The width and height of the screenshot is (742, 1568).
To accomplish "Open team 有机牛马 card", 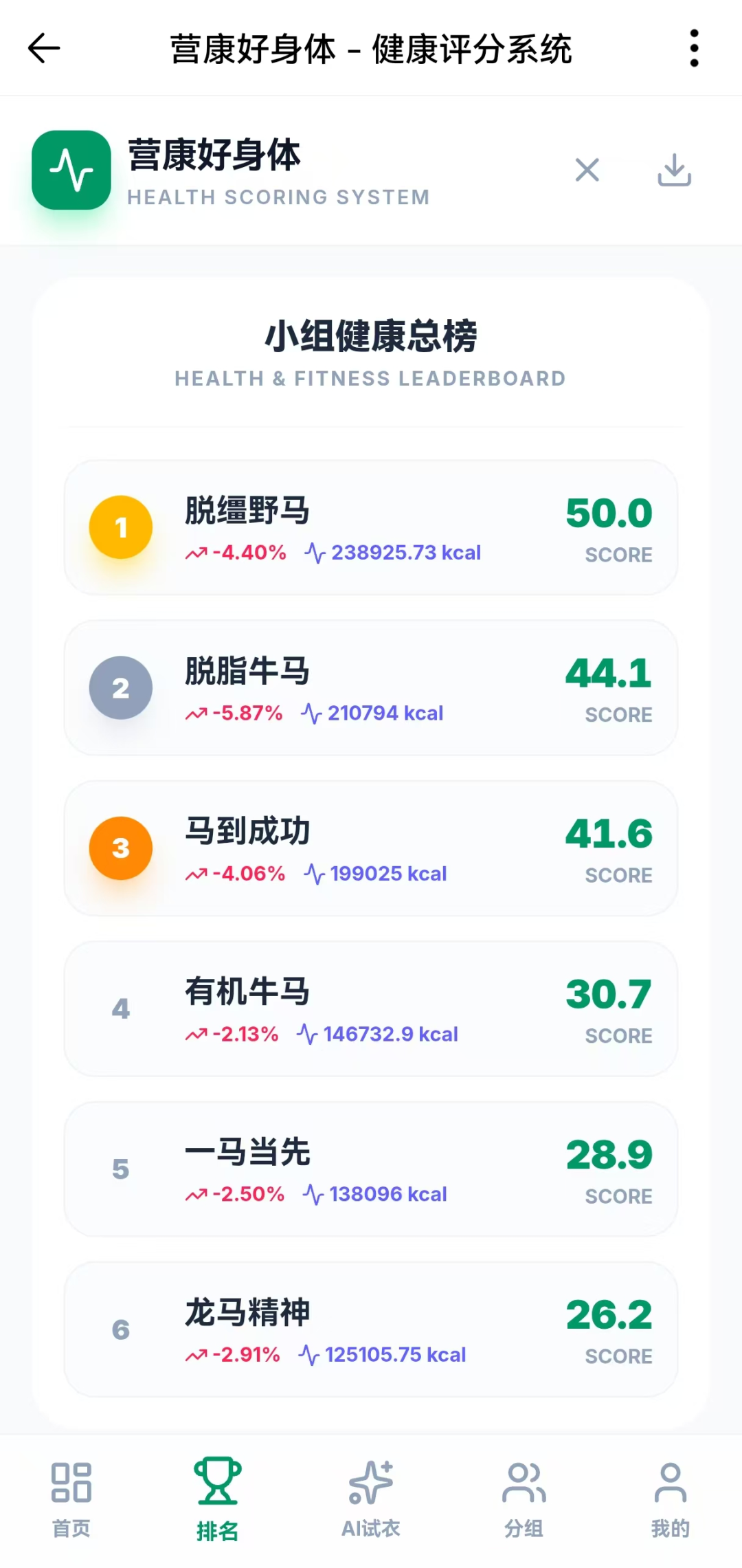I will 371,1008.
